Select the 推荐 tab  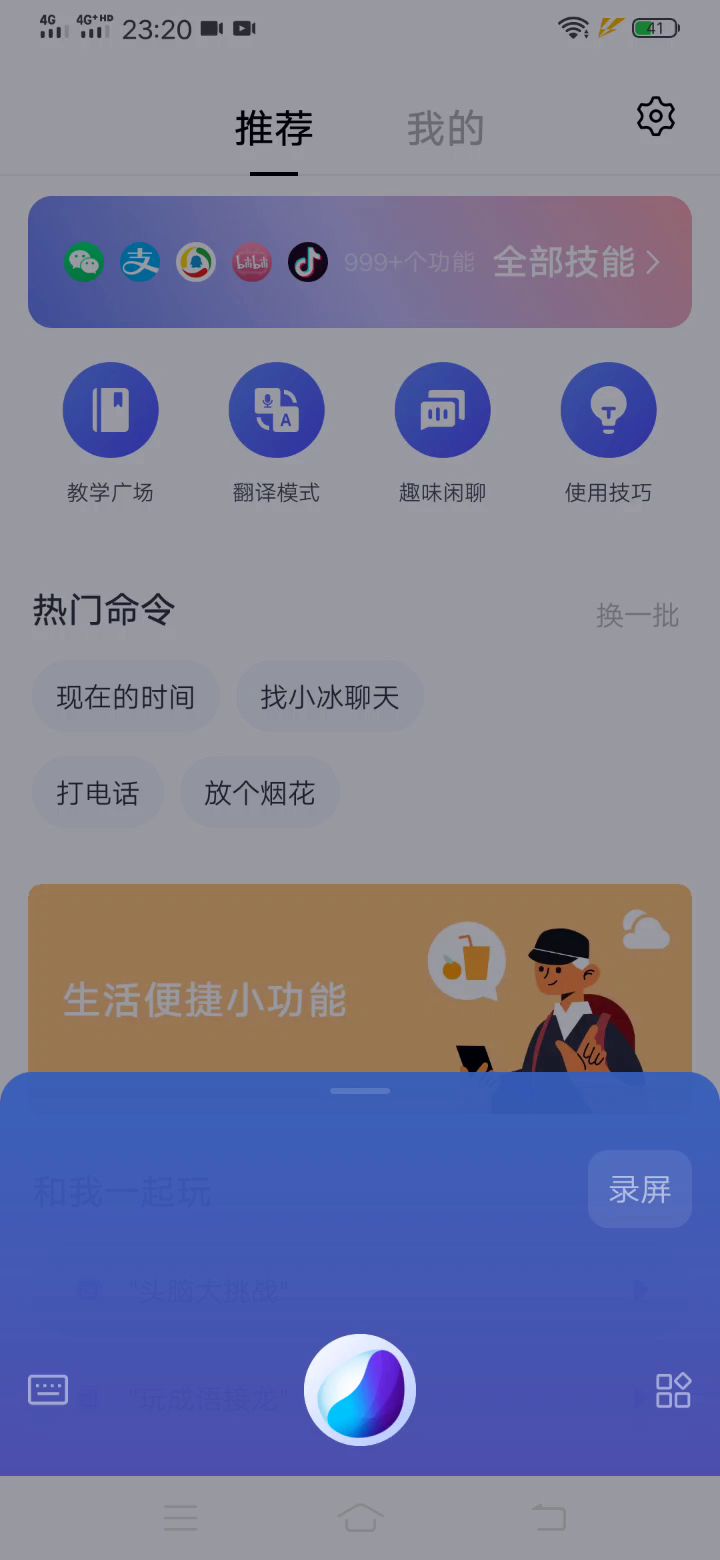[274, 129]
